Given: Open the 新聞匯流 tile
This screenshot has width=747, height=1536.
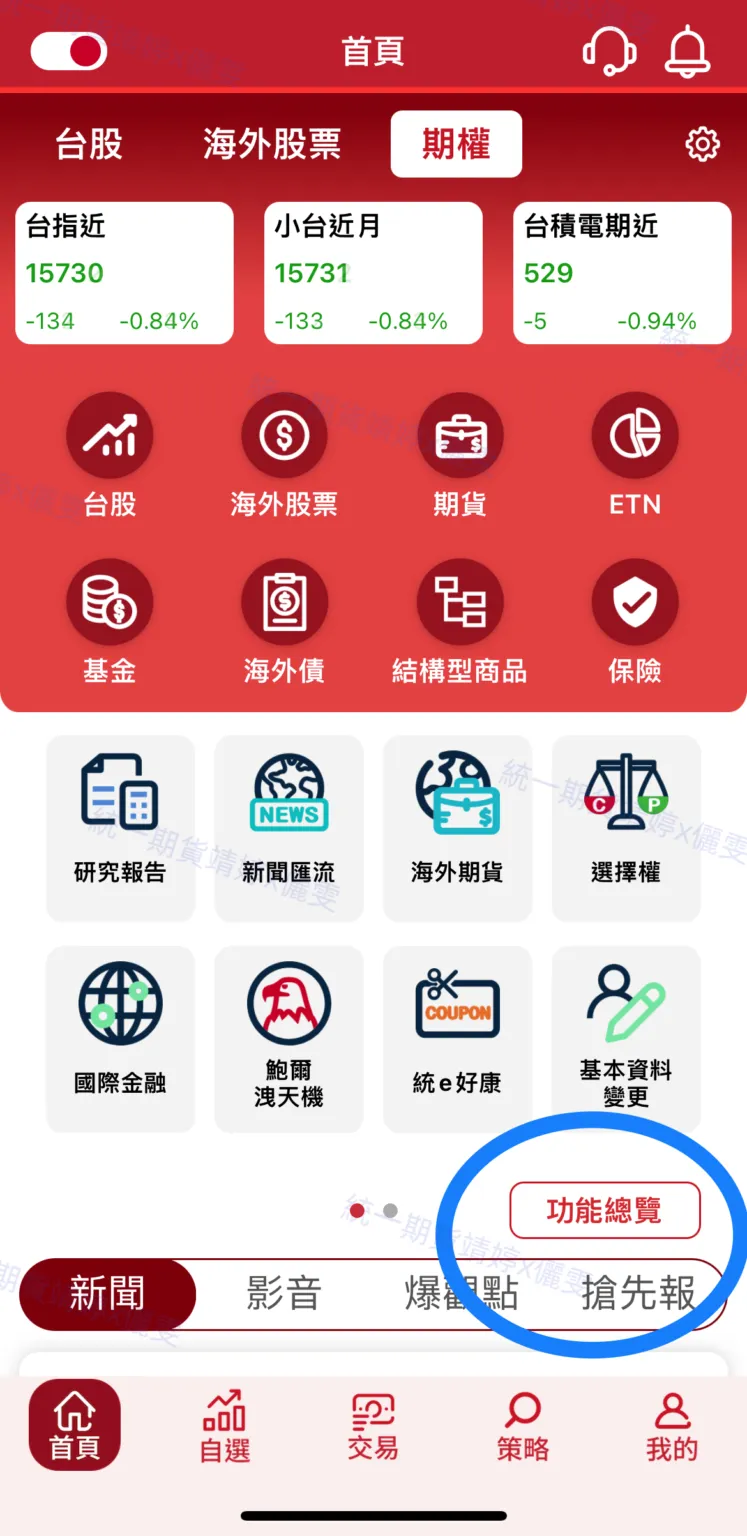Looking at the screenshot, I should point(289,827).
